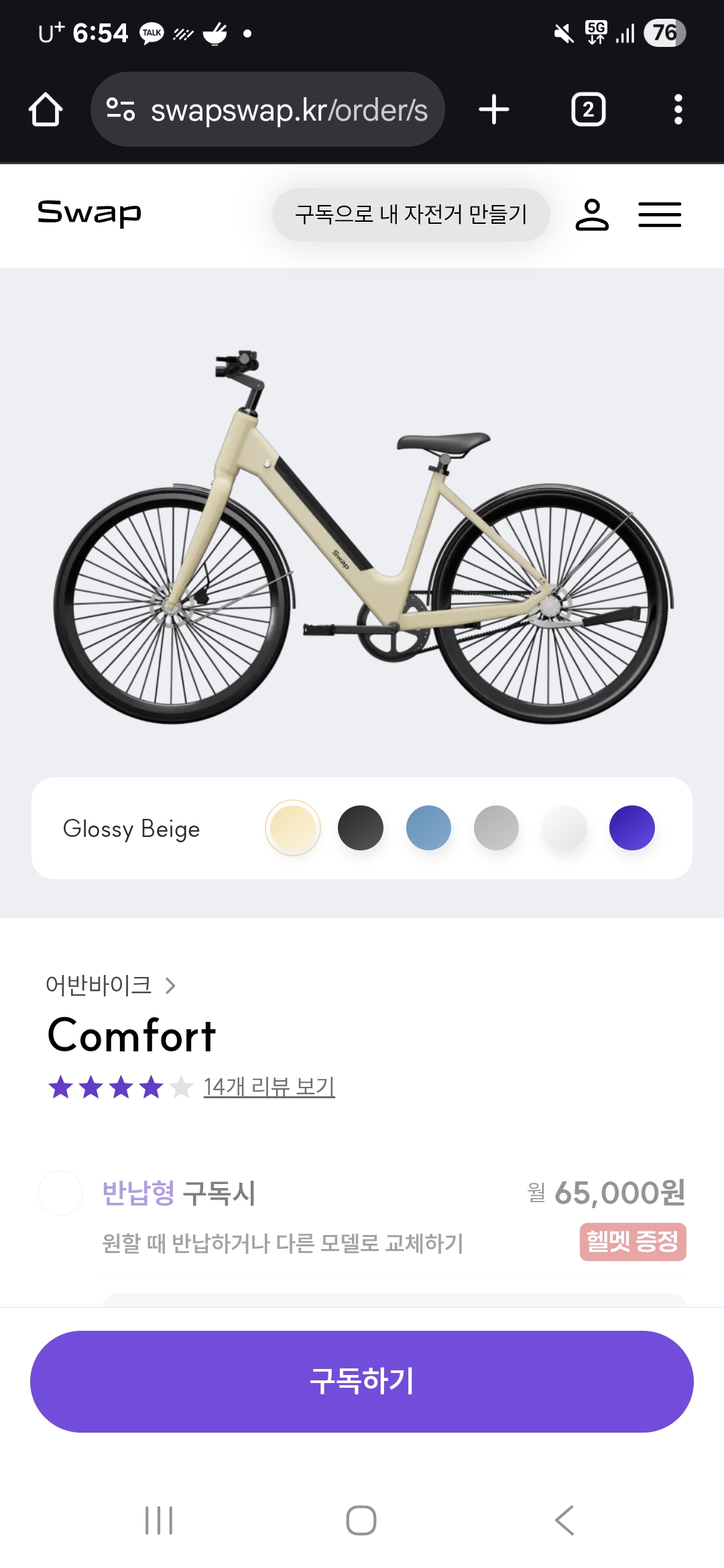Screen dimensions: 724x1568
Task: Pick the gray color swatch
Action: [x=496, y=828]
